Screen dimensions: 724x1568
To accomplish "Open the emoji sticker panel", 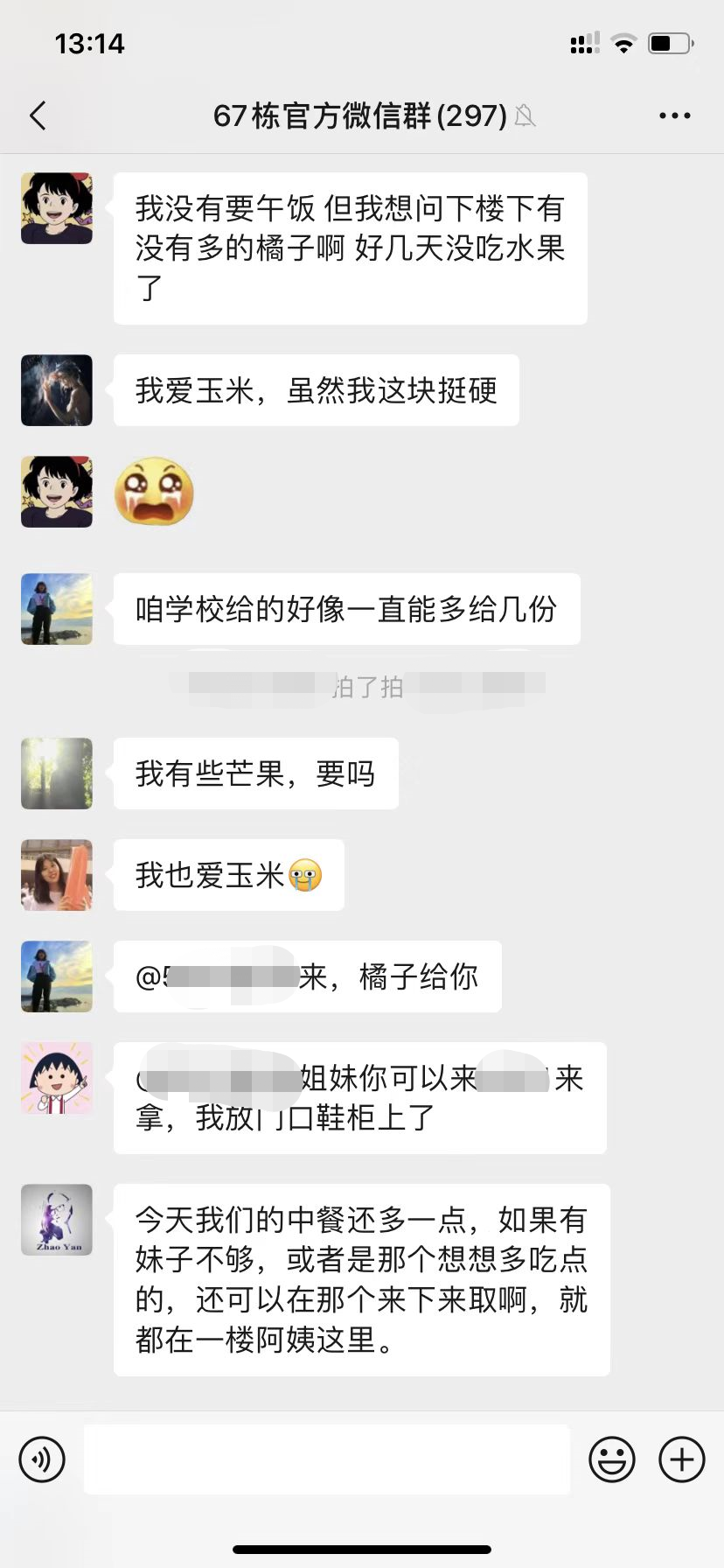I will (x=611, y=1459).
